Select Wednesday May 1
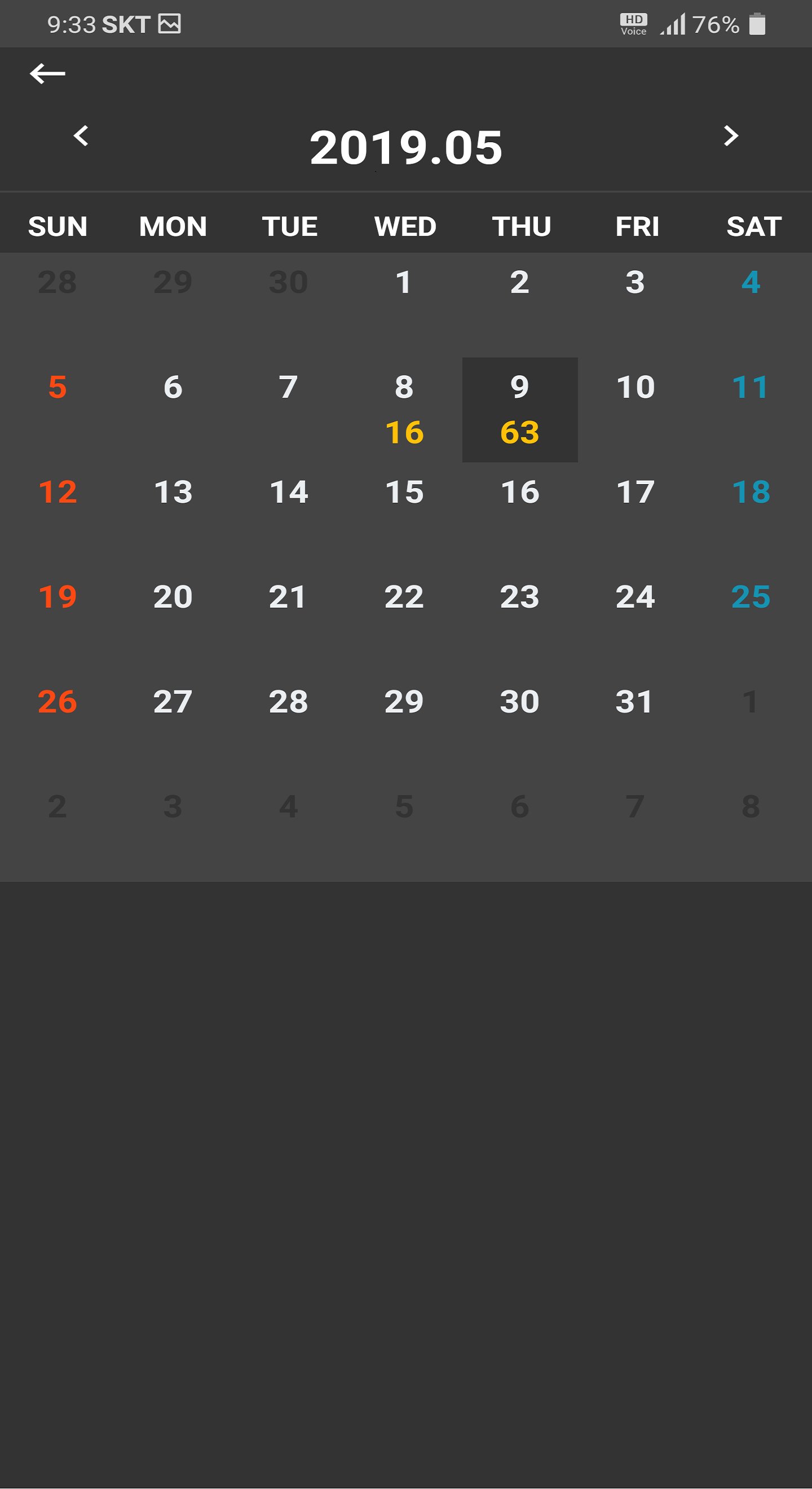This screenshot has height=1489, width=812. pos(404,283)
